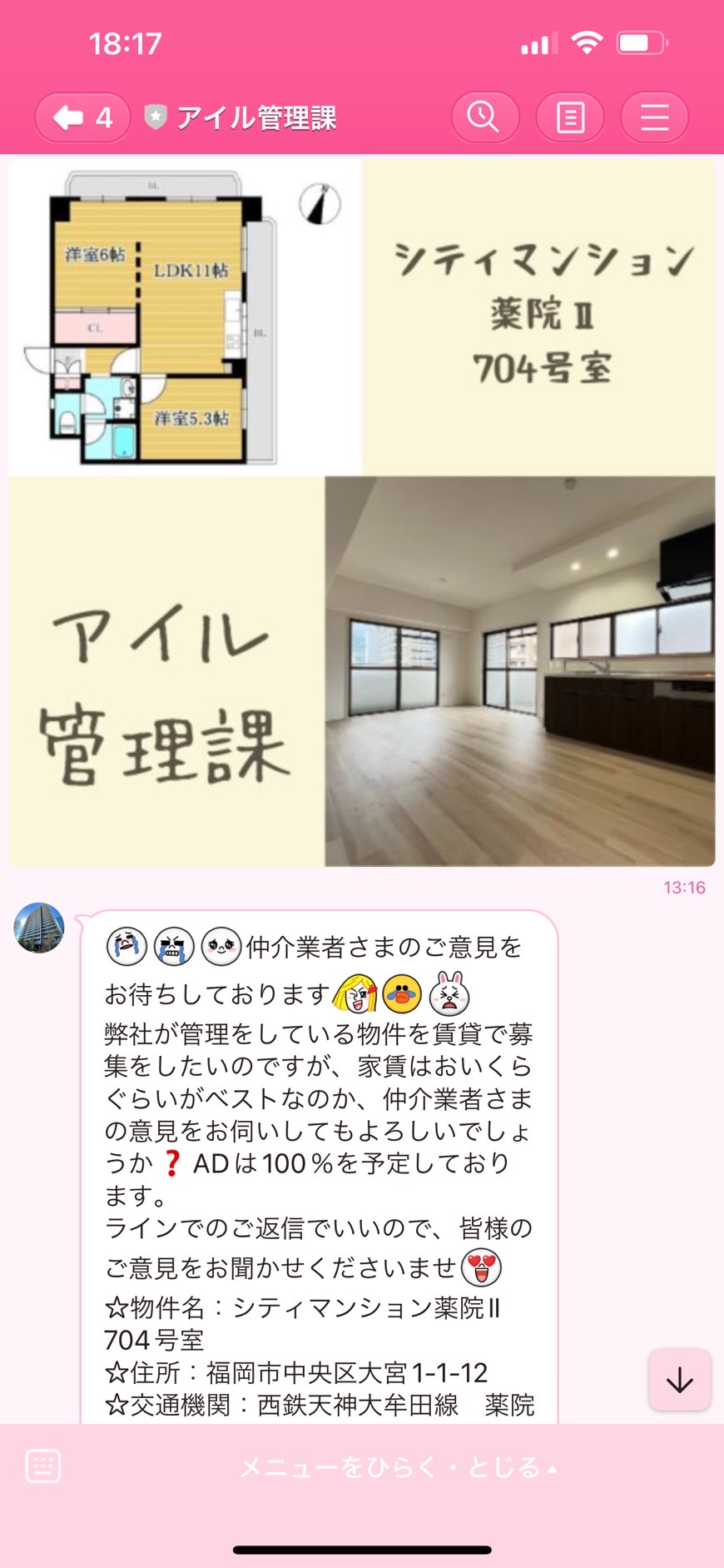Switch to the keyboard input
724x1568 pixels.
pyautogui.click(x=43, y=1466)
